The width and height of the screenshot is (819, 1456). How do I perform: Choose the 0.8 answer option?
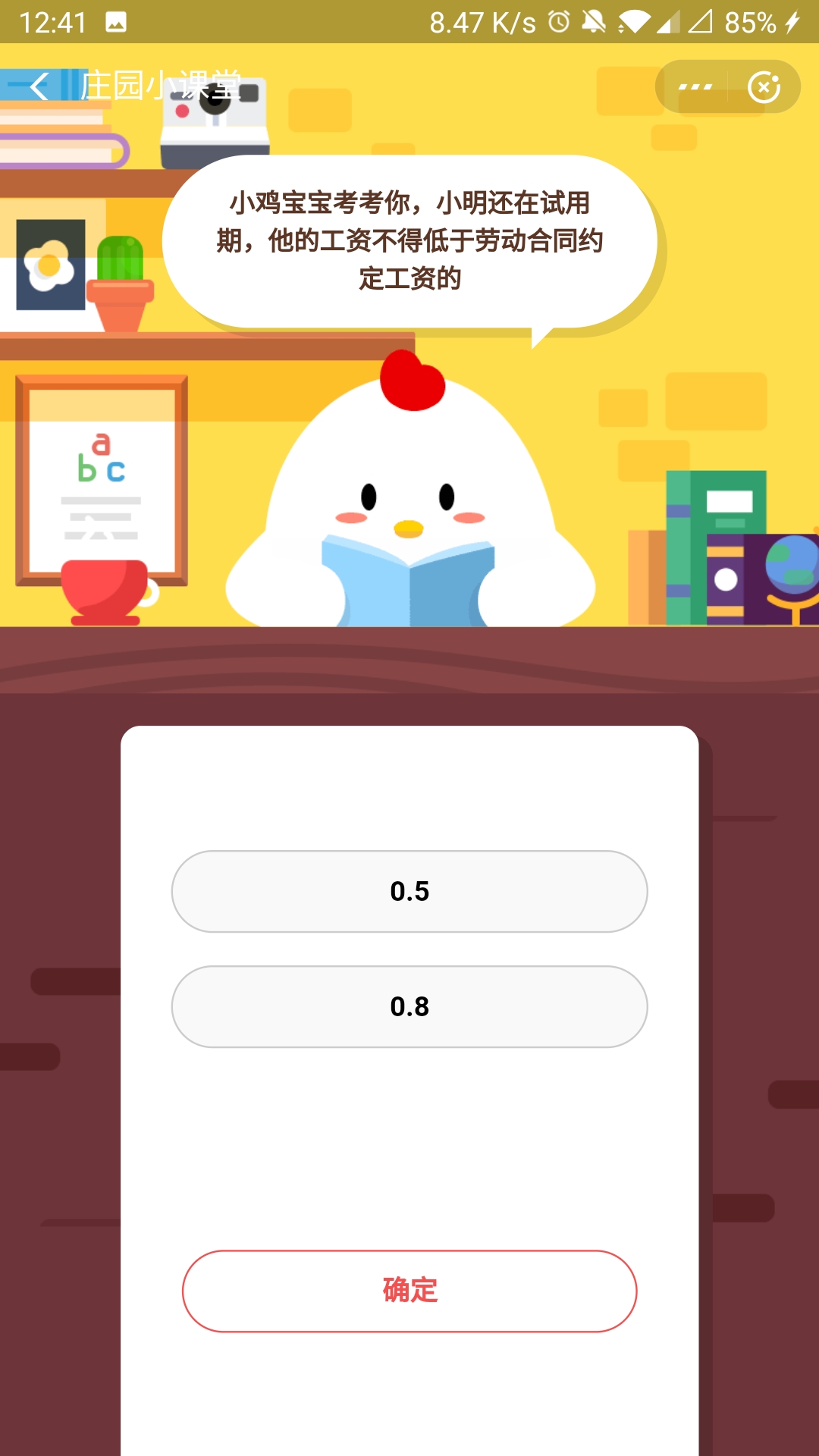409,1006
